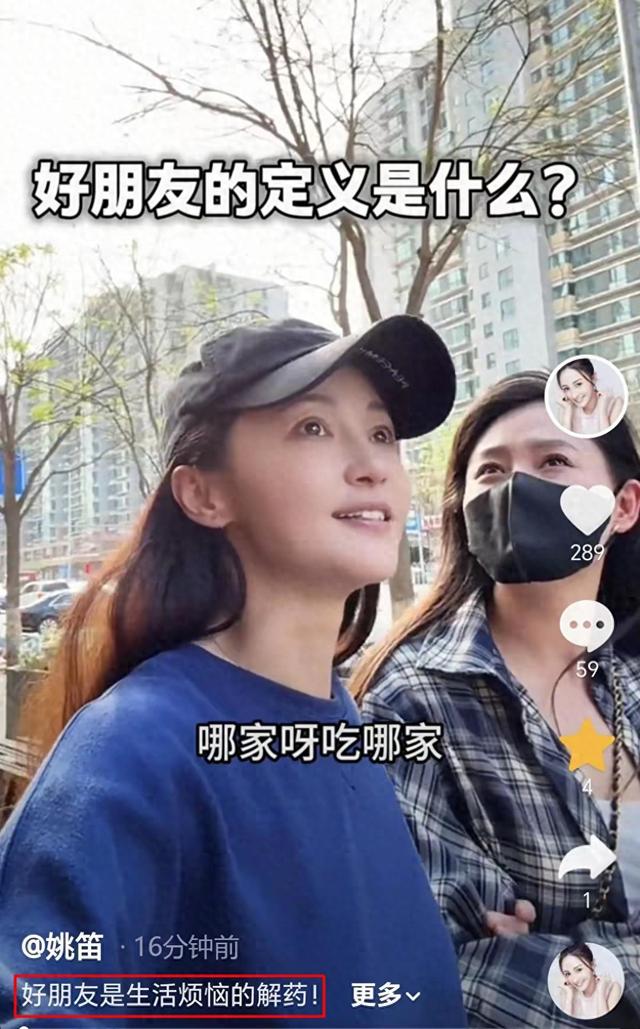
Task: Share this video with the arrow icon
Action: [x=587, y=858]
